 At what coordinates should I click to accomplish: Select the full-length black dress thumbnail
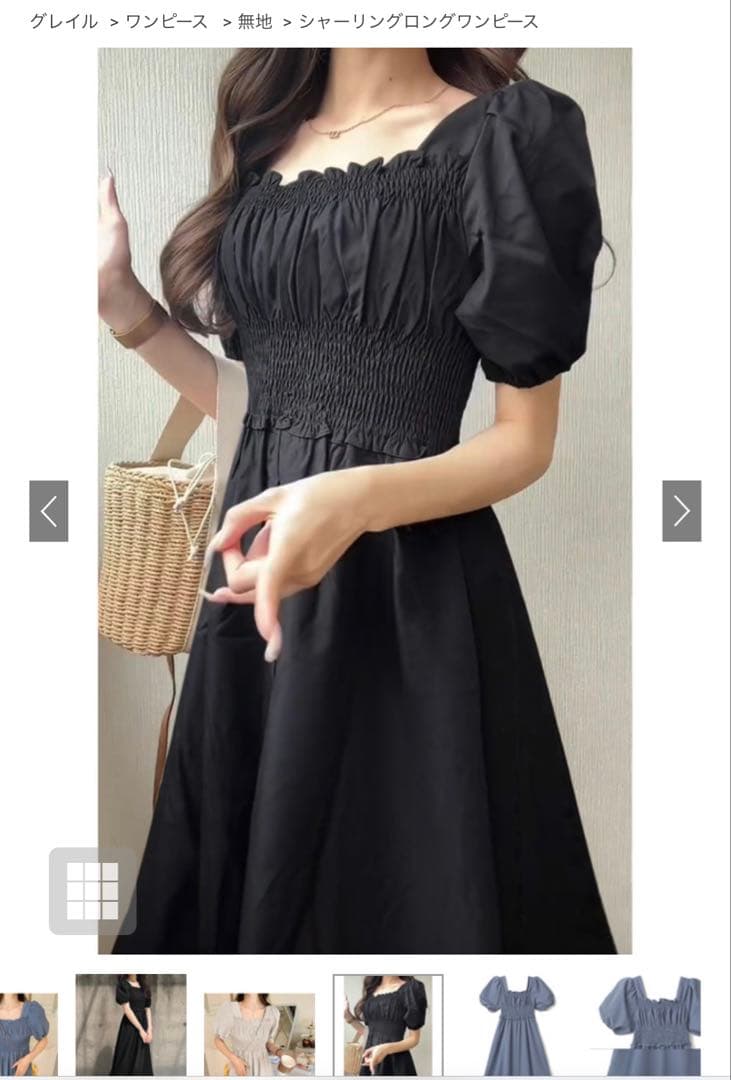tap(131, 1024)
